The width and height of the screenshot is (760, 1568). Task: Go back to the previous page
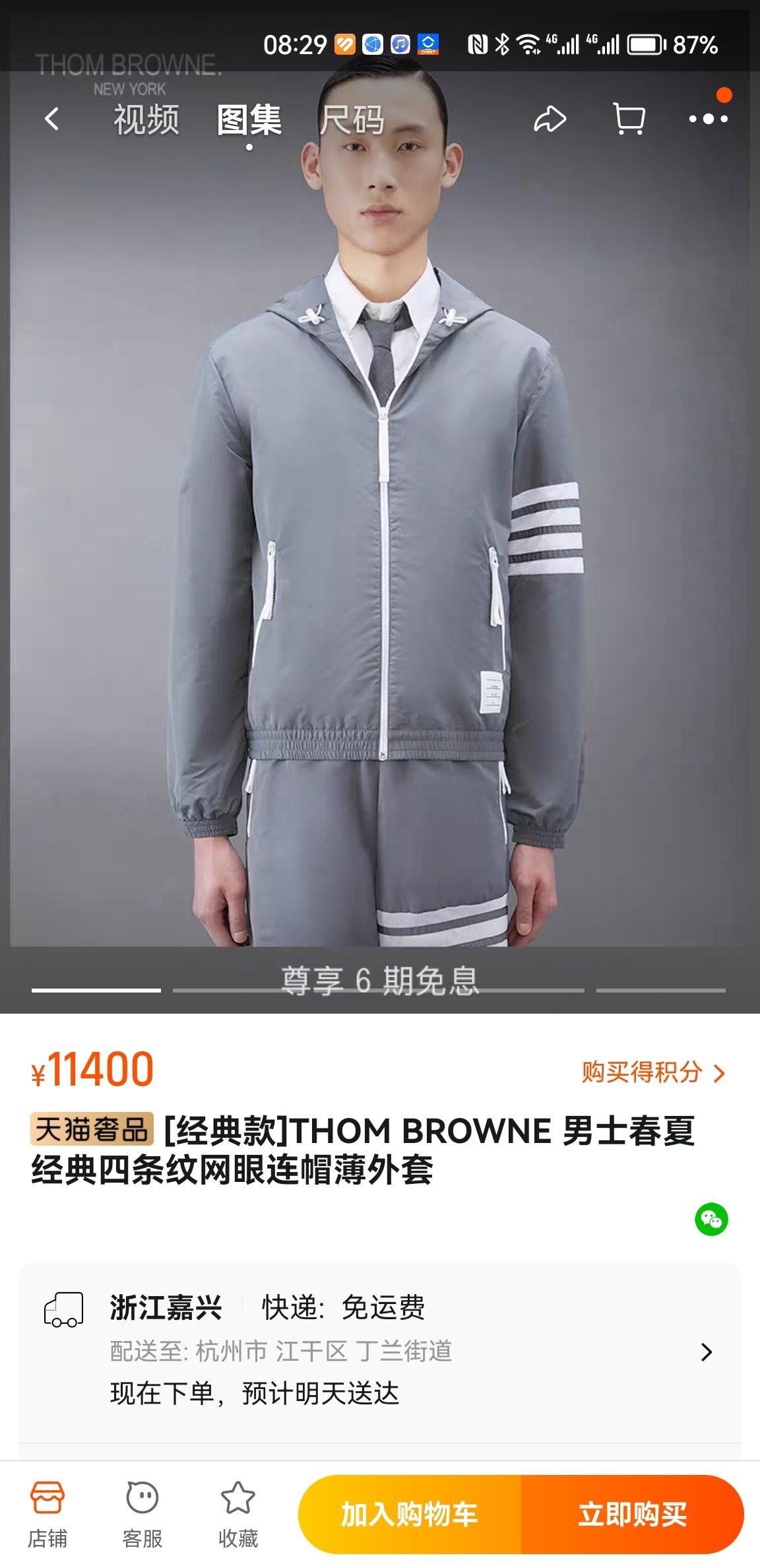click(51, 119)
